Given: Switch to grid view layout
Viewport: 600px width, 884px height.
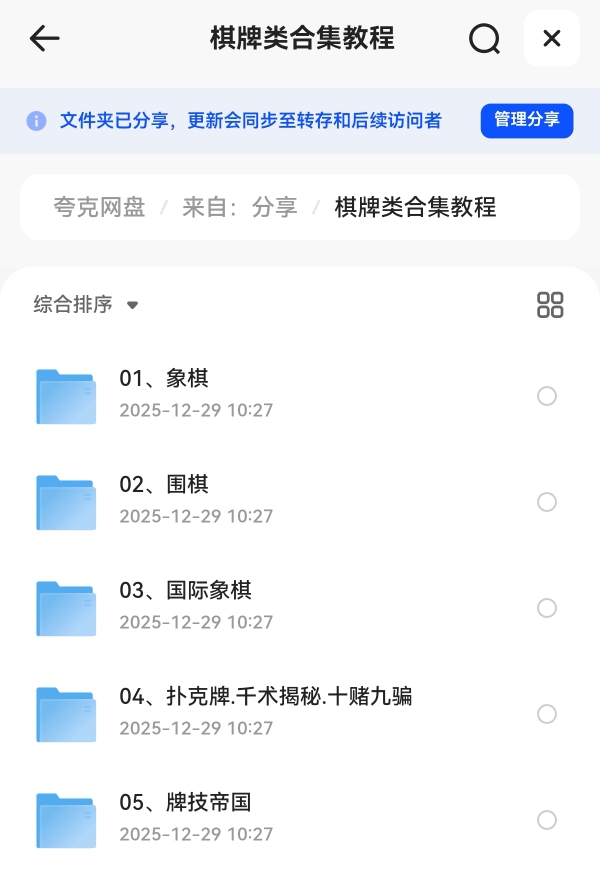Looking at the screenshot, I should click(550, 305).
